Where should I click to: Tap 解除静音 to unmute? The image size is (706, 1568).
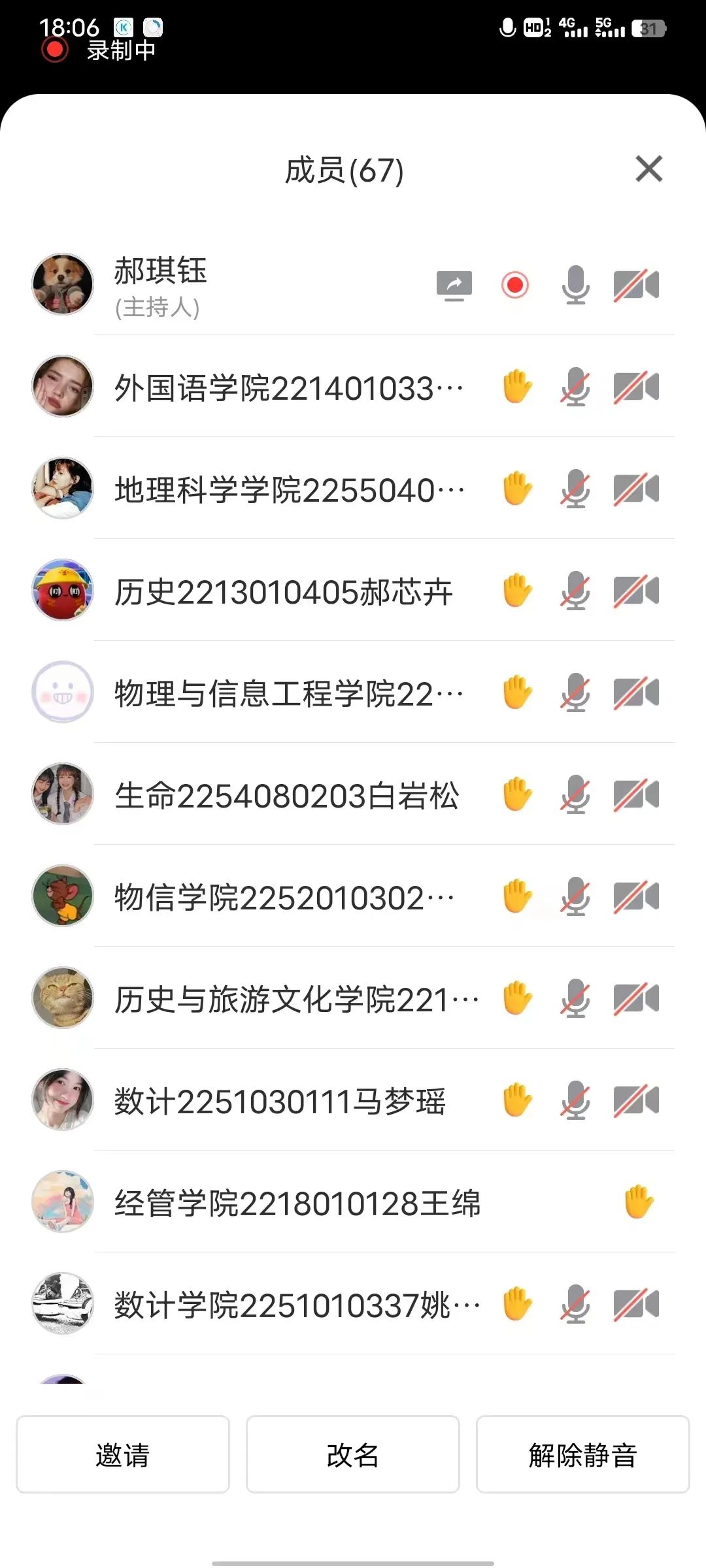coord(582,1454)
